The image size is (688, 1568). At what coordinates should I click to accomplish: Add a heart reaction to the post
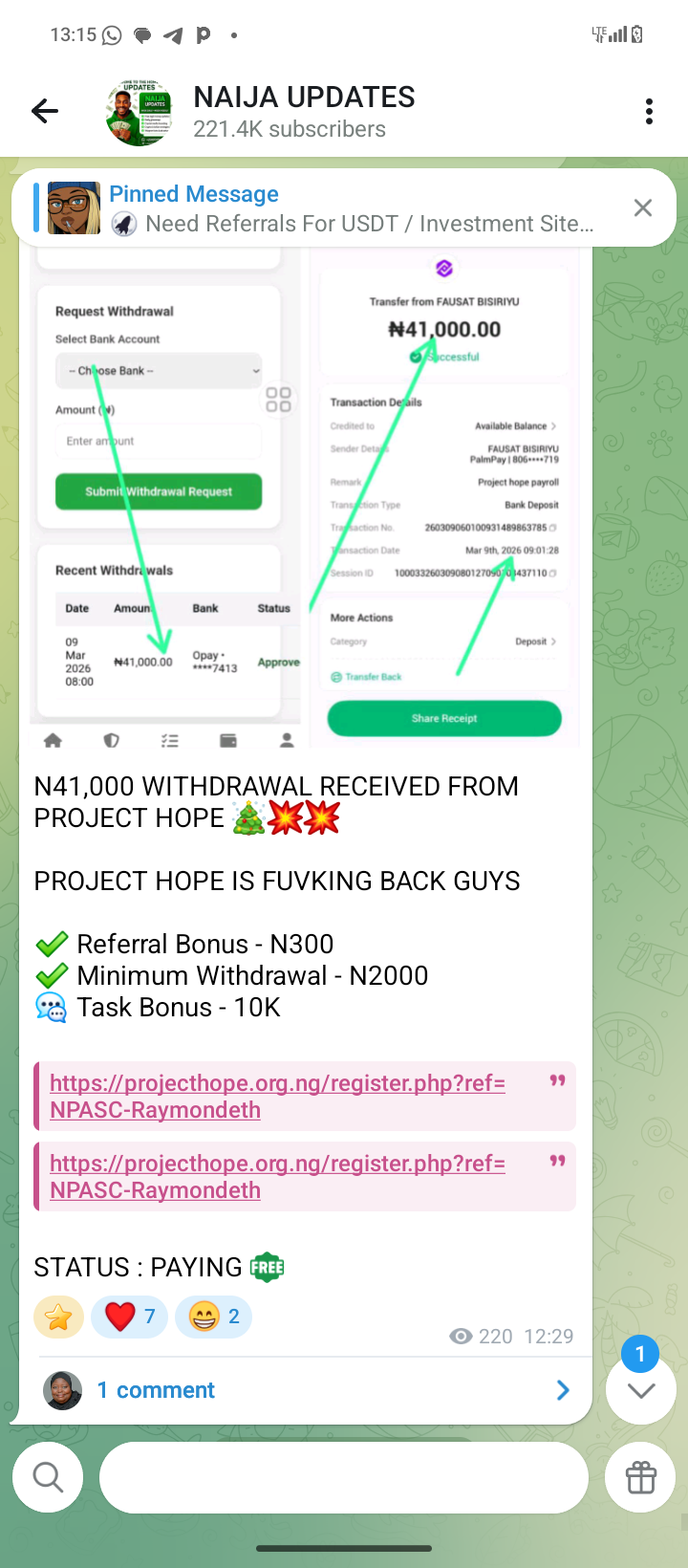click(x=129, y=1318)
